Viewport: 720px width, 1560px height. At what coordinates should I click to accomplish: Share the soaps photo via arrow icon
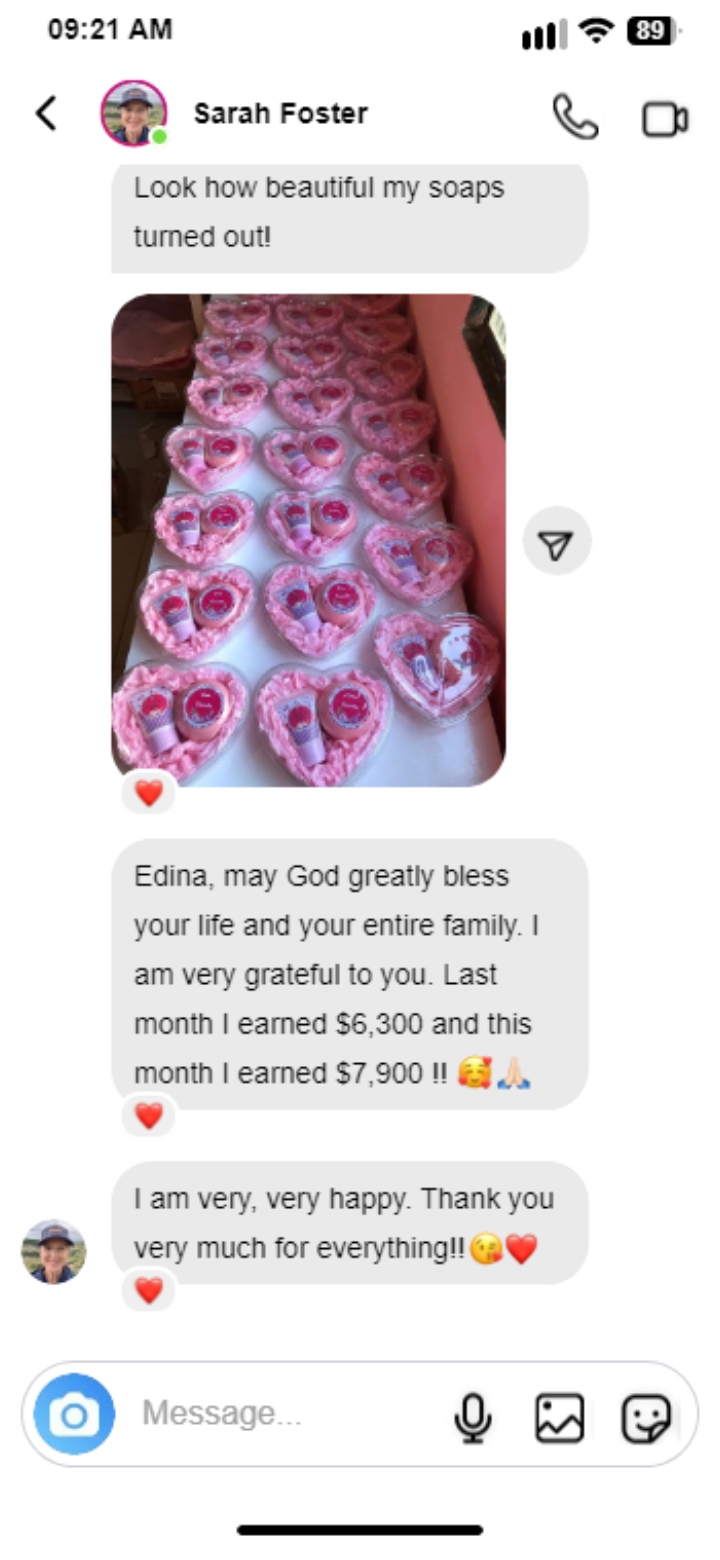[557, 541]
